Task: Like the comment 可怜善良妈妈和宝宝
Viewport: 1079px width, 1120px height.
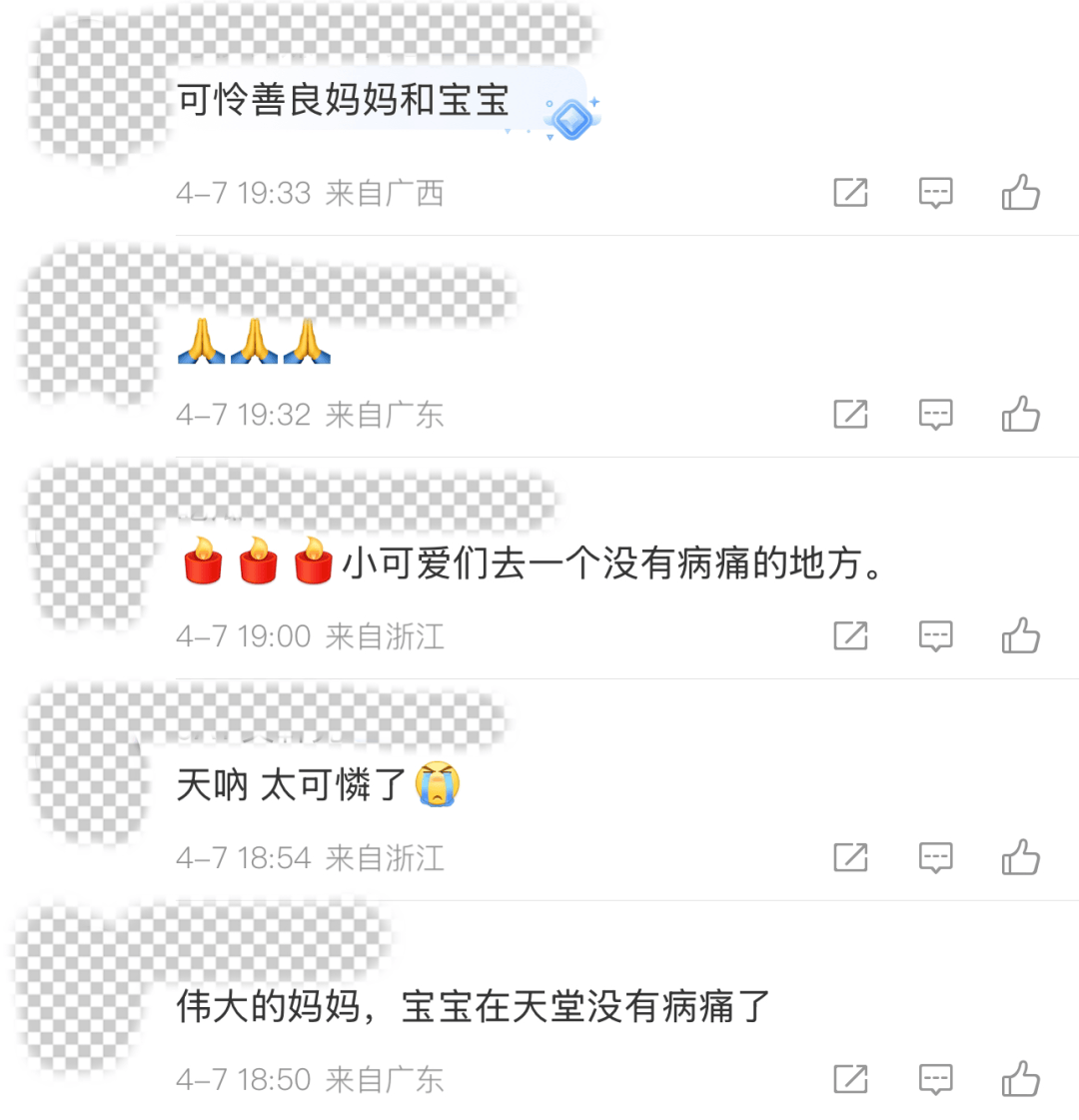Action: 1021,192
